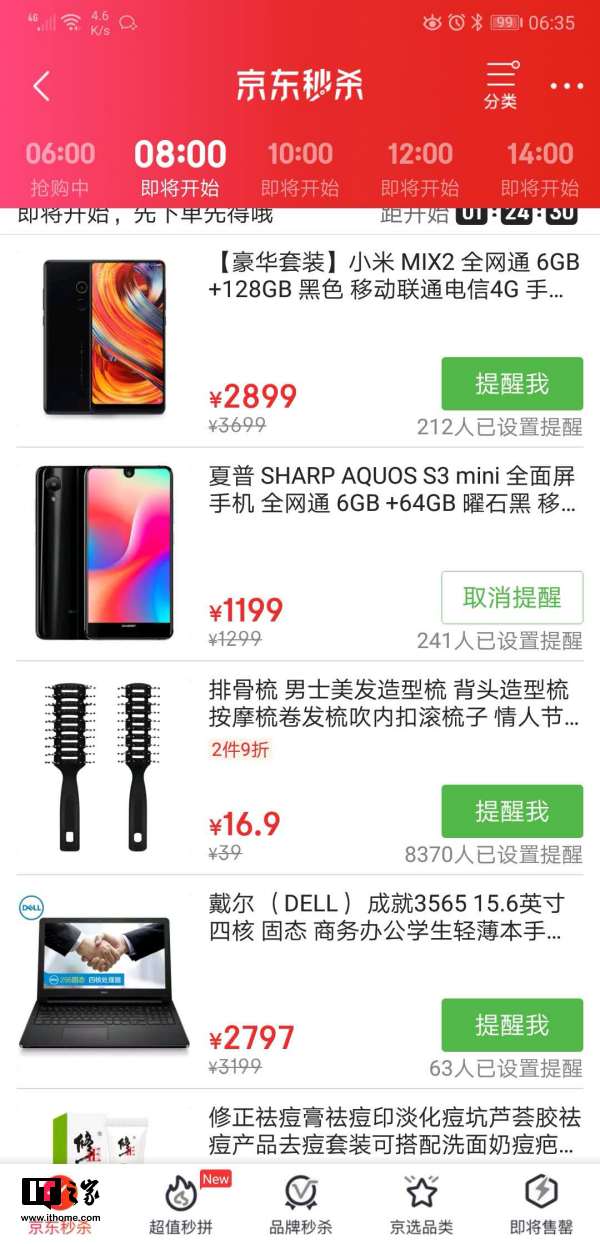Remind me about the DELL 成就3565 laptop

pyautogui.click(x=512, y=1025)
